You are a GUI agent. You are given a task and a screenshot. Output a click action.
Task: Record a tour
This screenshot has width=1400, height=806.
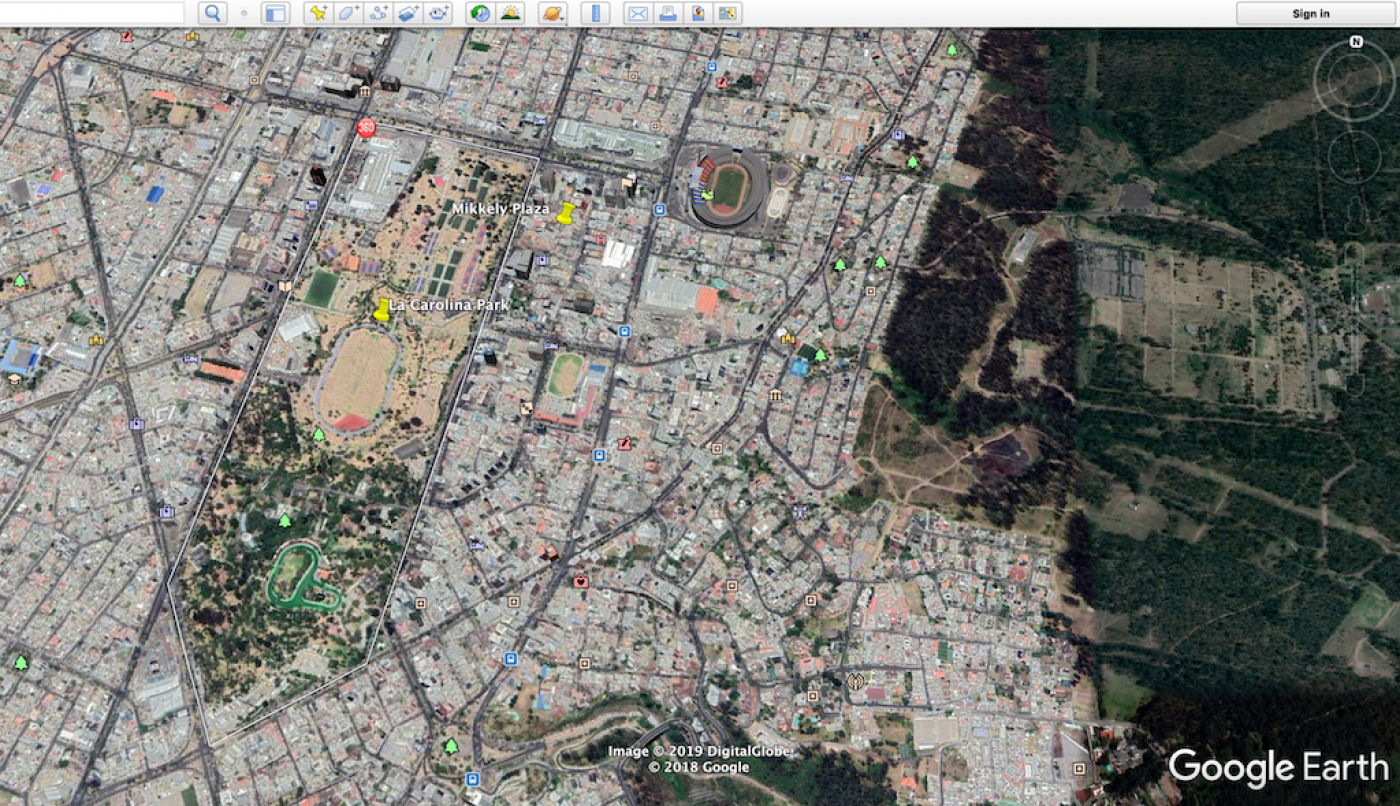coord(438,13)
